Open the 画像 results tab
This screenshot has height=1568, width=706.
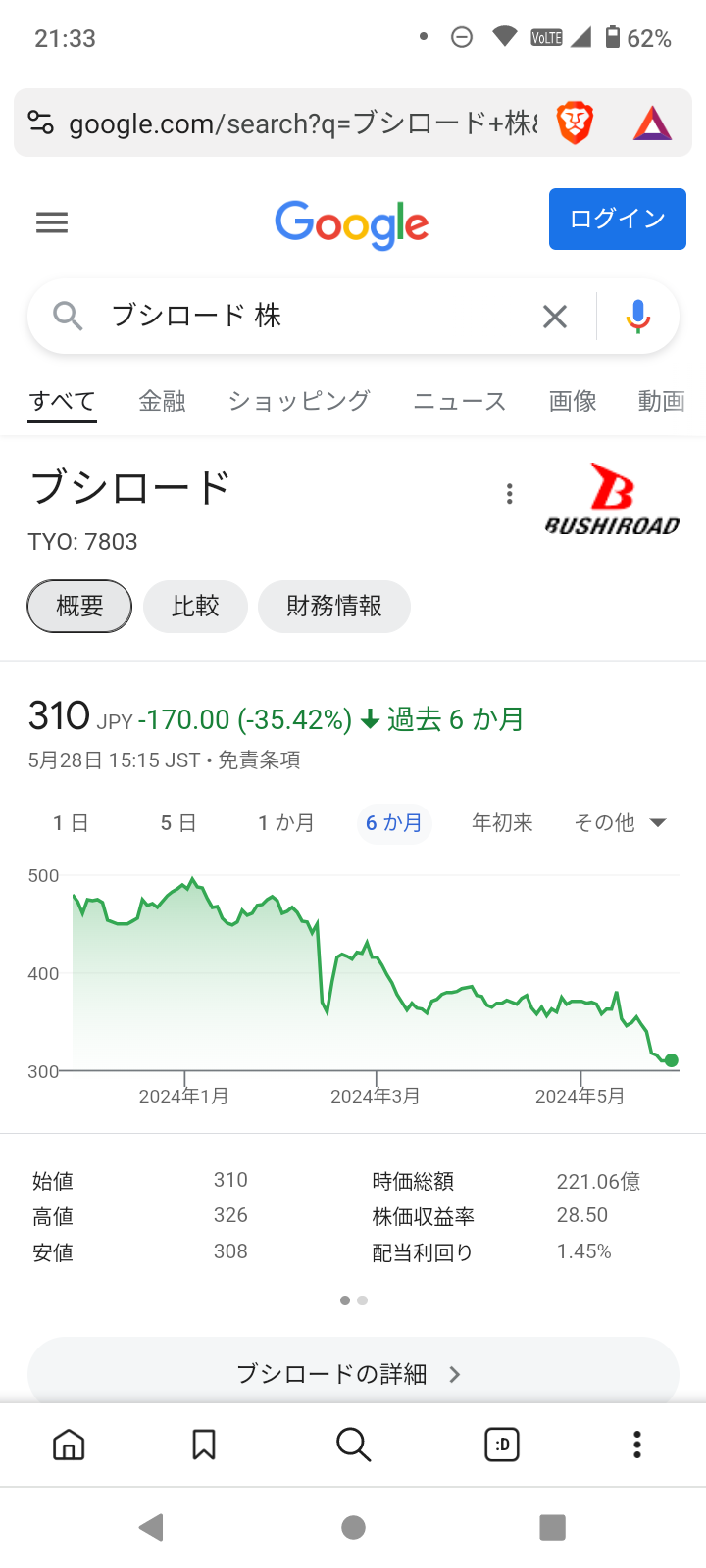tap(573, 401)
